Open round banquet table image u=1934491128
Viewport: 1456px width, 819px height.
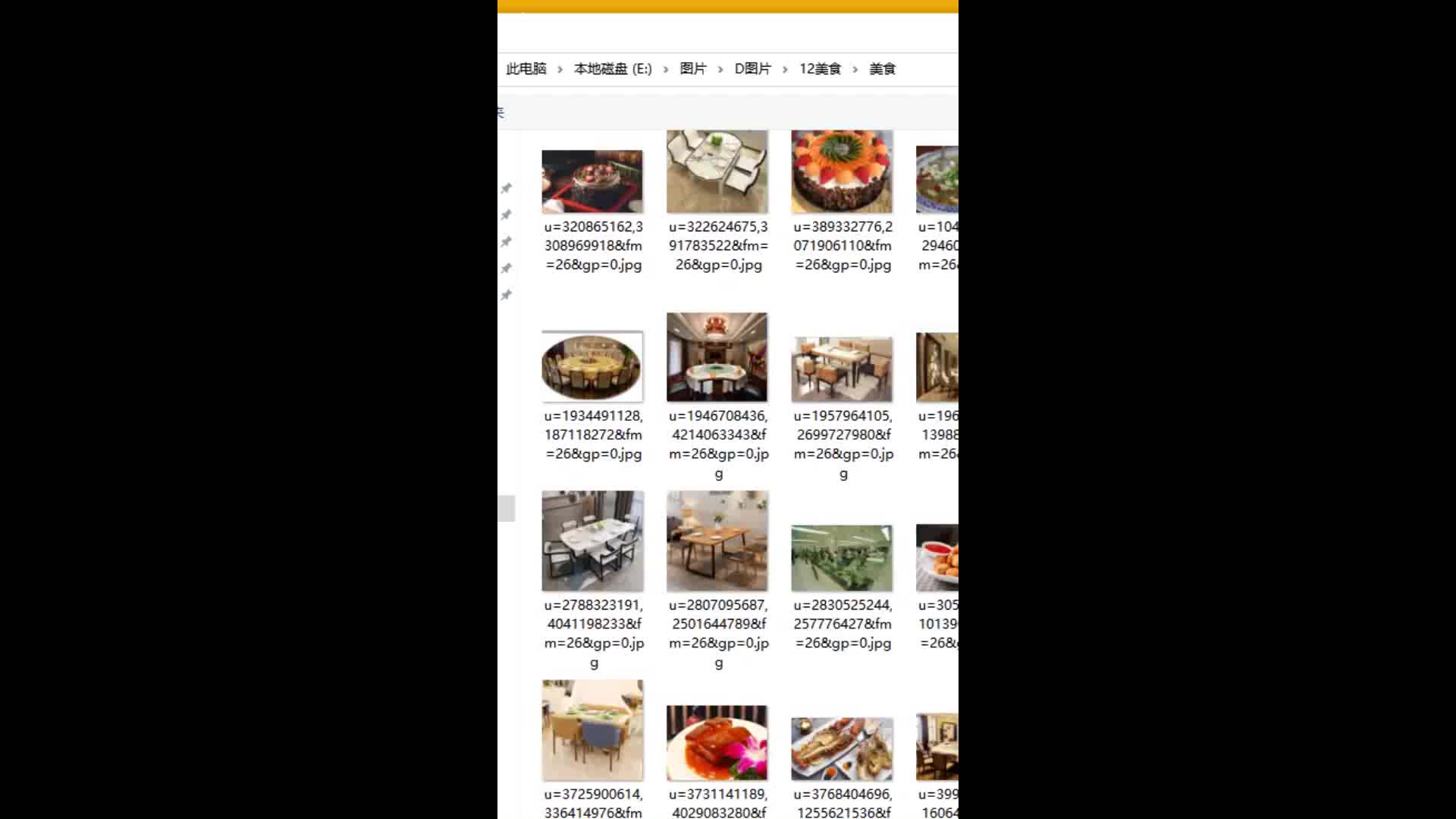pos(592,367)
